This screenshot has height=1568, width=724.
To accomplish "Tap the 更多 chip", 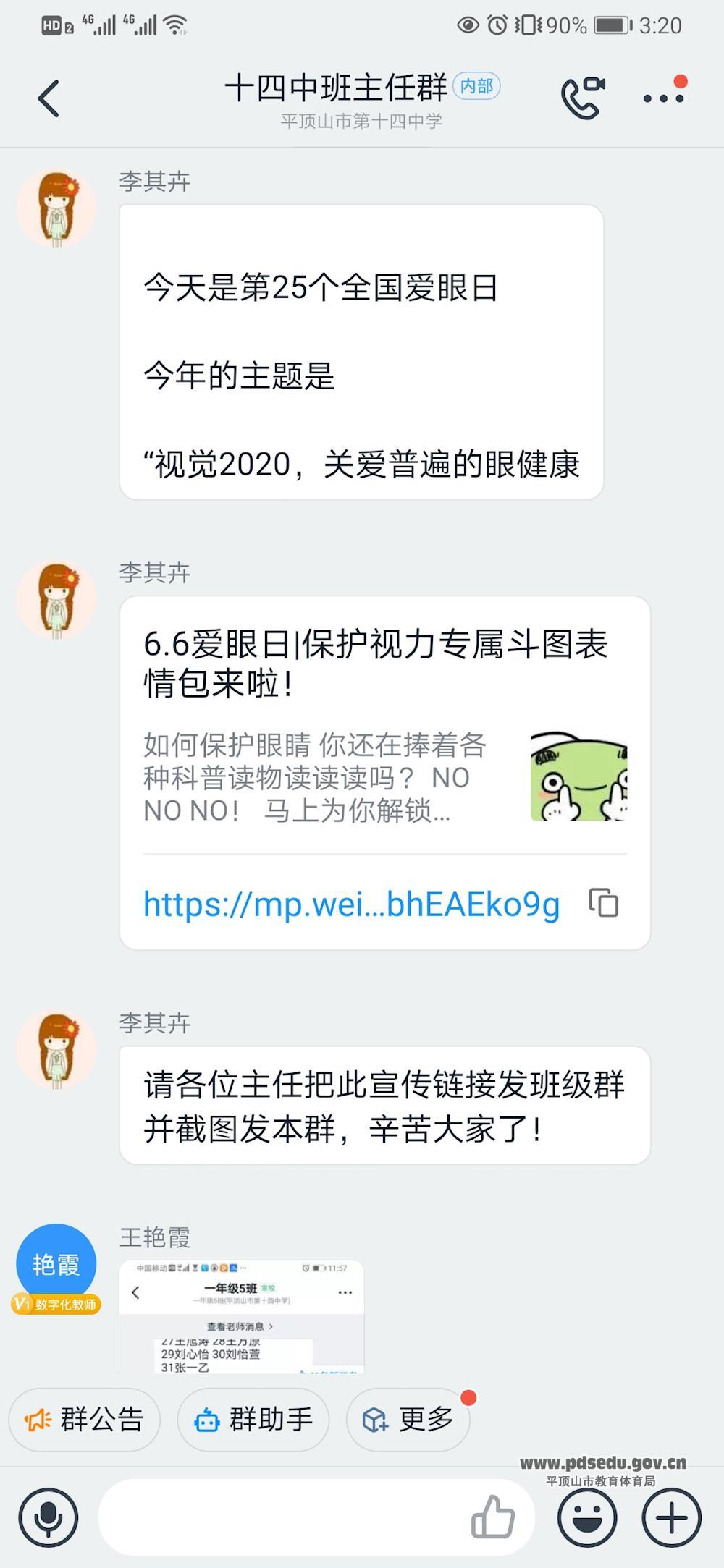I will pos(408,1419).
